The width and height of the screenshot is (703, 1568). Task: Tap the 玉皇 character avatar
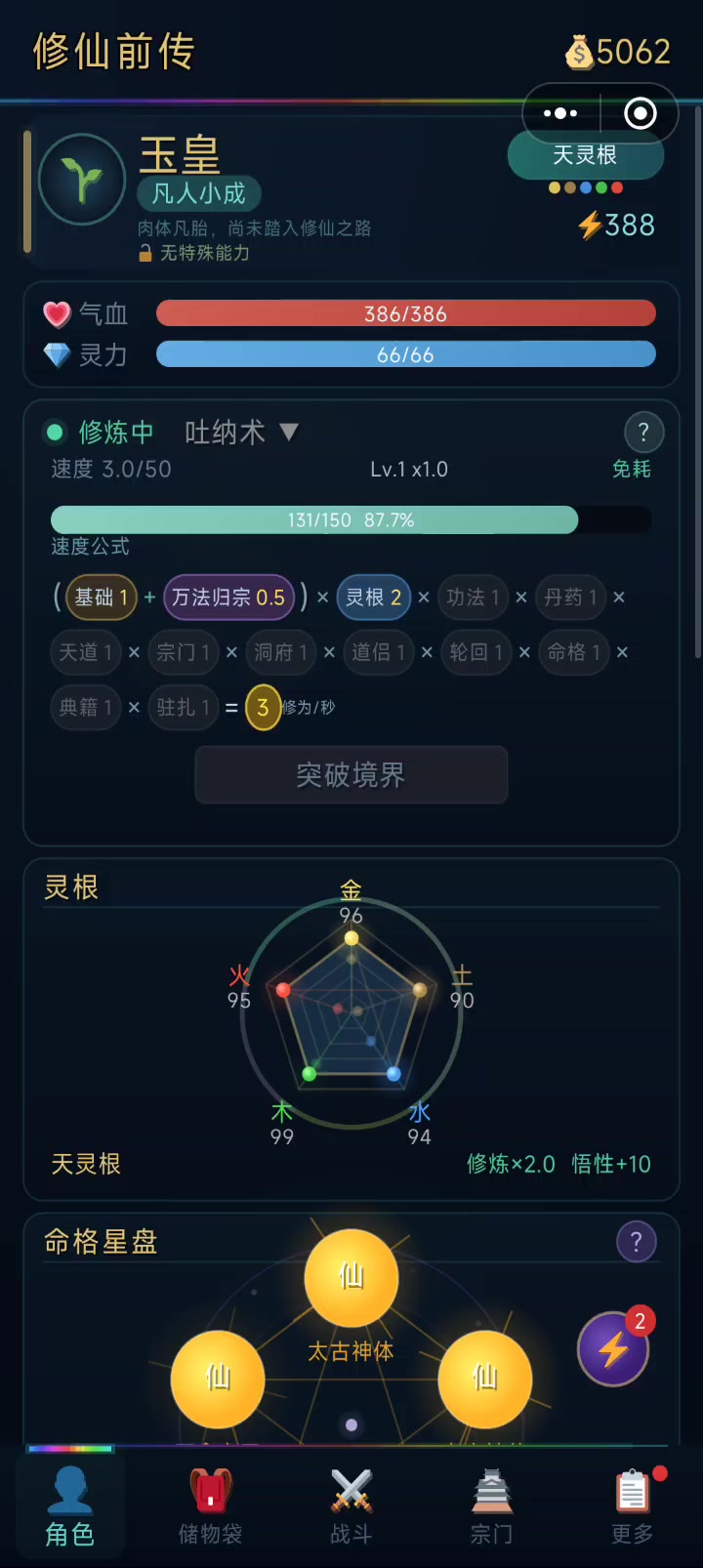[82, 180]
